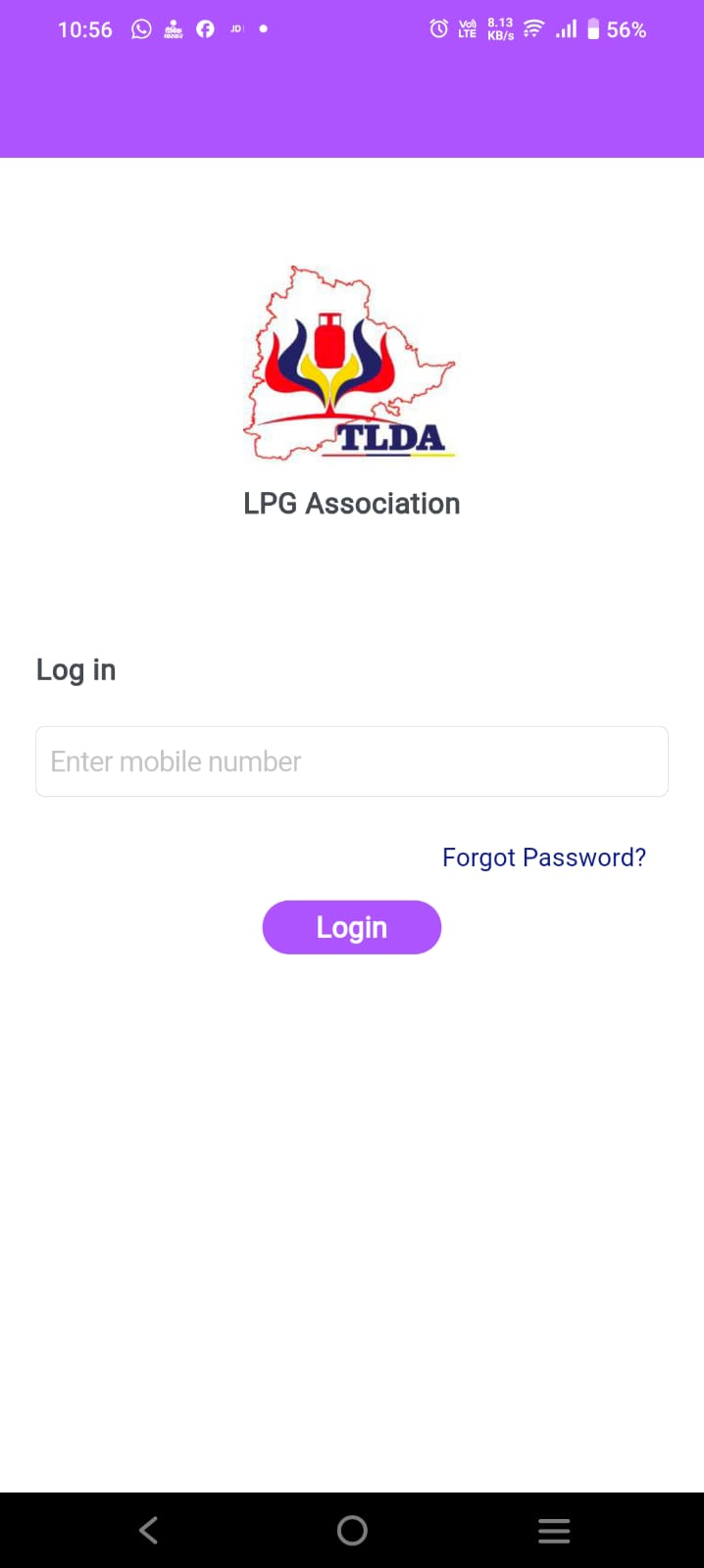Go back using the system back button
This screenshot has height=1568, width=704.
(x=149, y=1530)
